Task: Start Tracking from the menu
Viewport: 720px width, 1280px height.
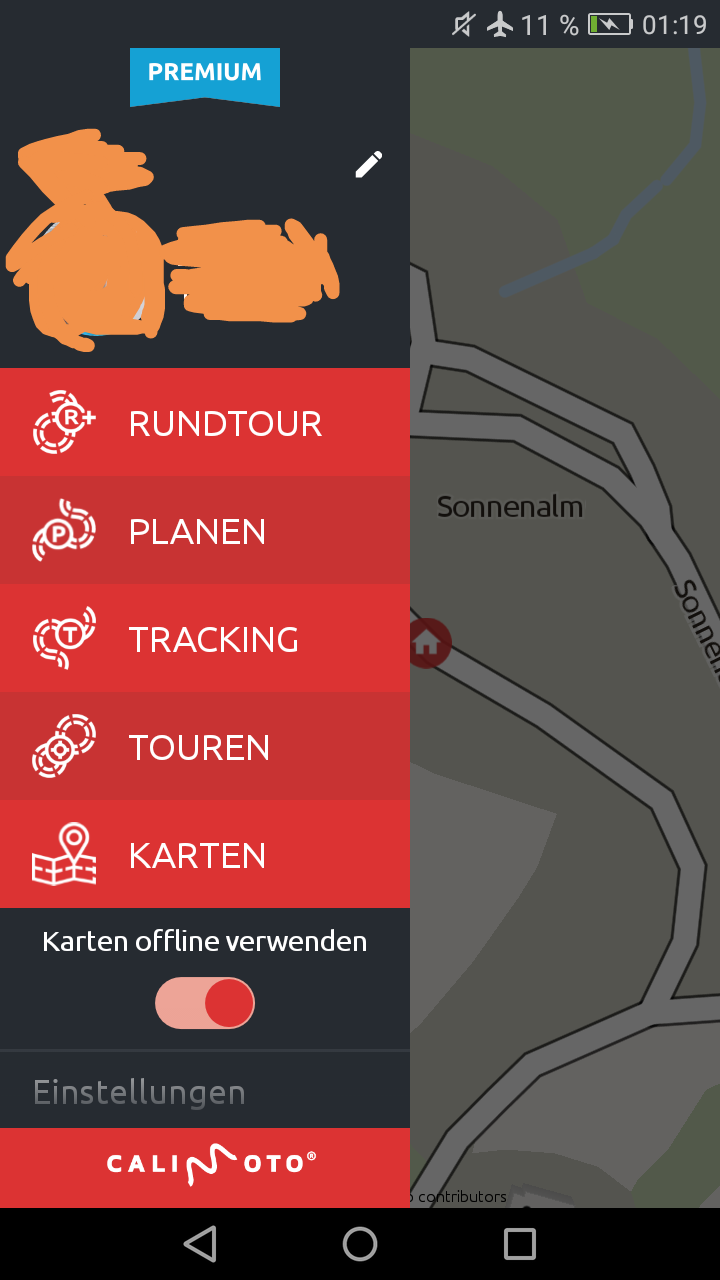Action: (205, 639)
